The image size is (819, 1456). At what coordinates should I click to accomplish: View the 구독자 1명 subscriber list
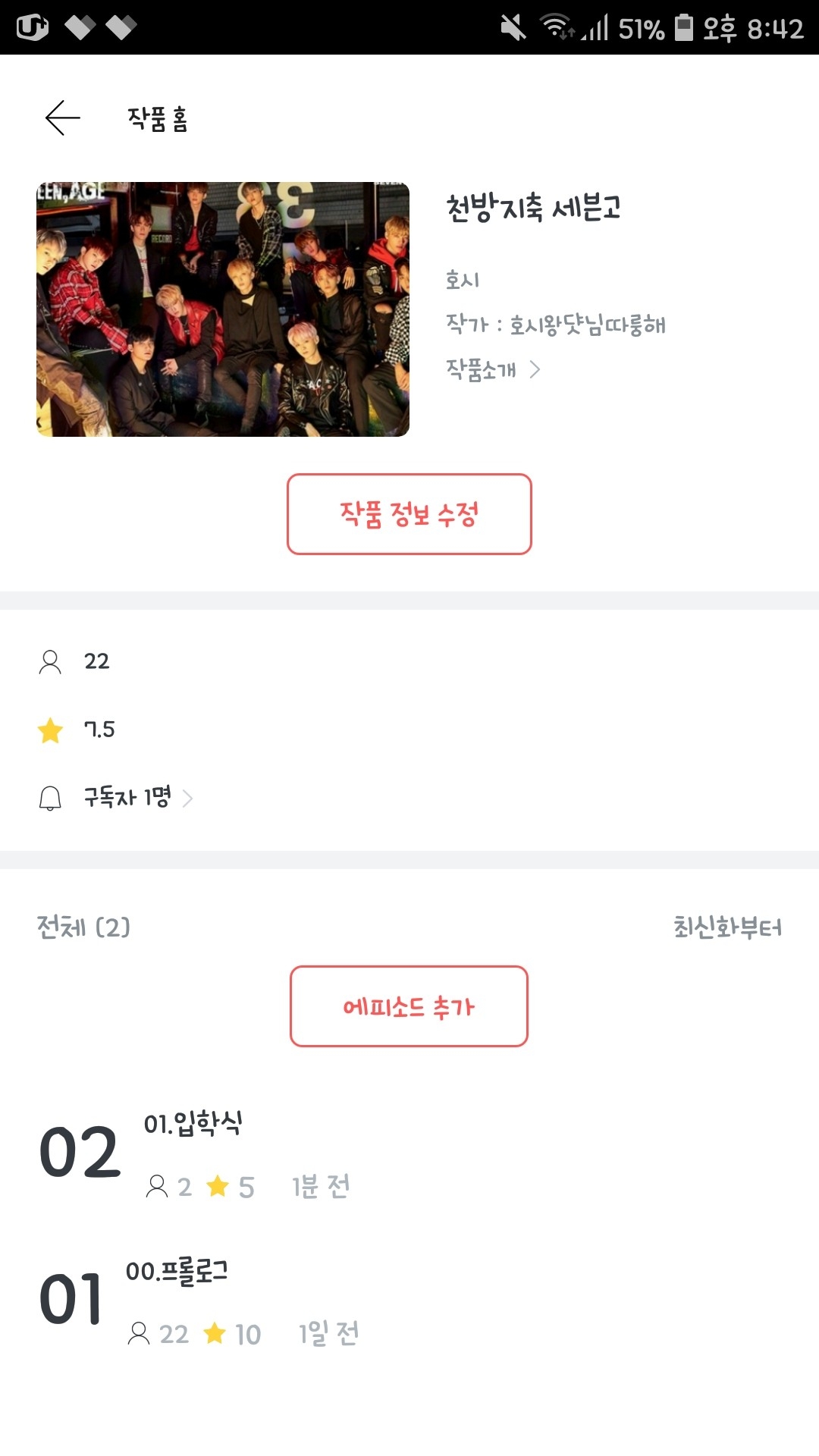[136, 798]
